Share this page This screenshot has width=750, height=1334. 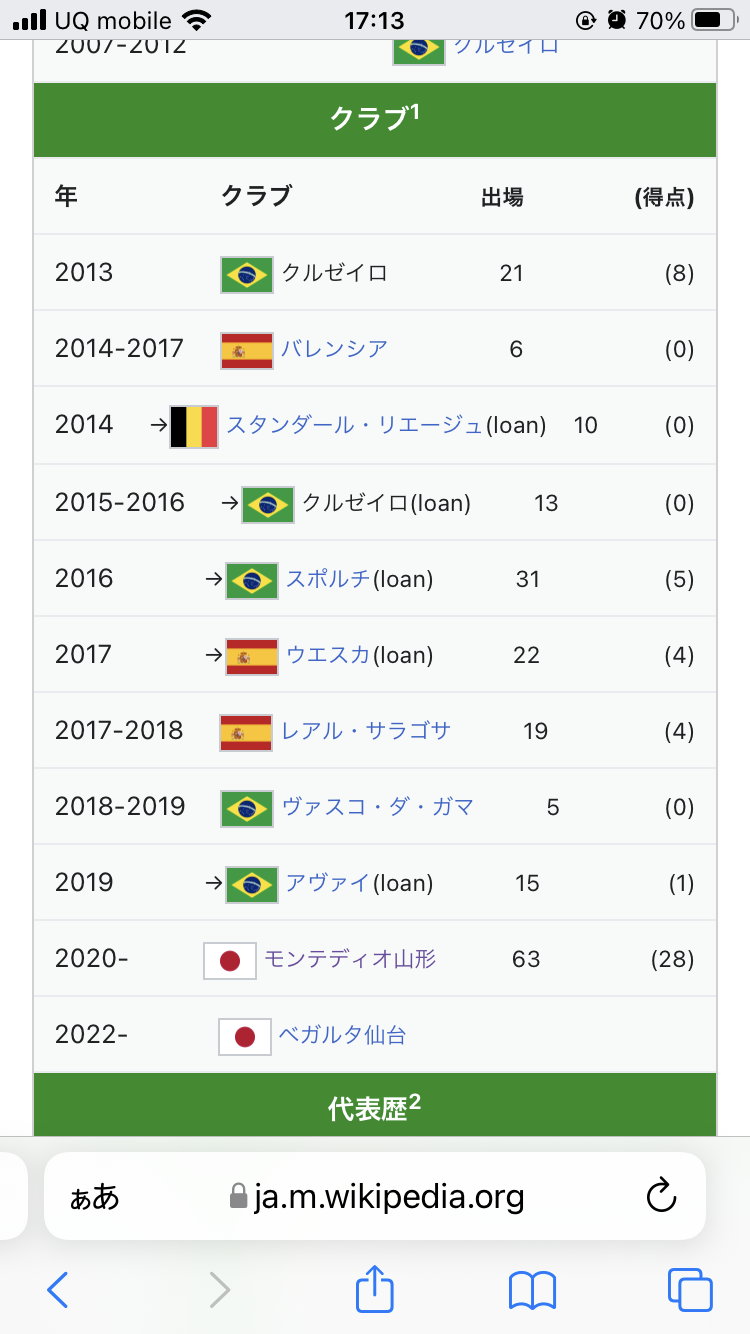click(x=375, y=1288)
